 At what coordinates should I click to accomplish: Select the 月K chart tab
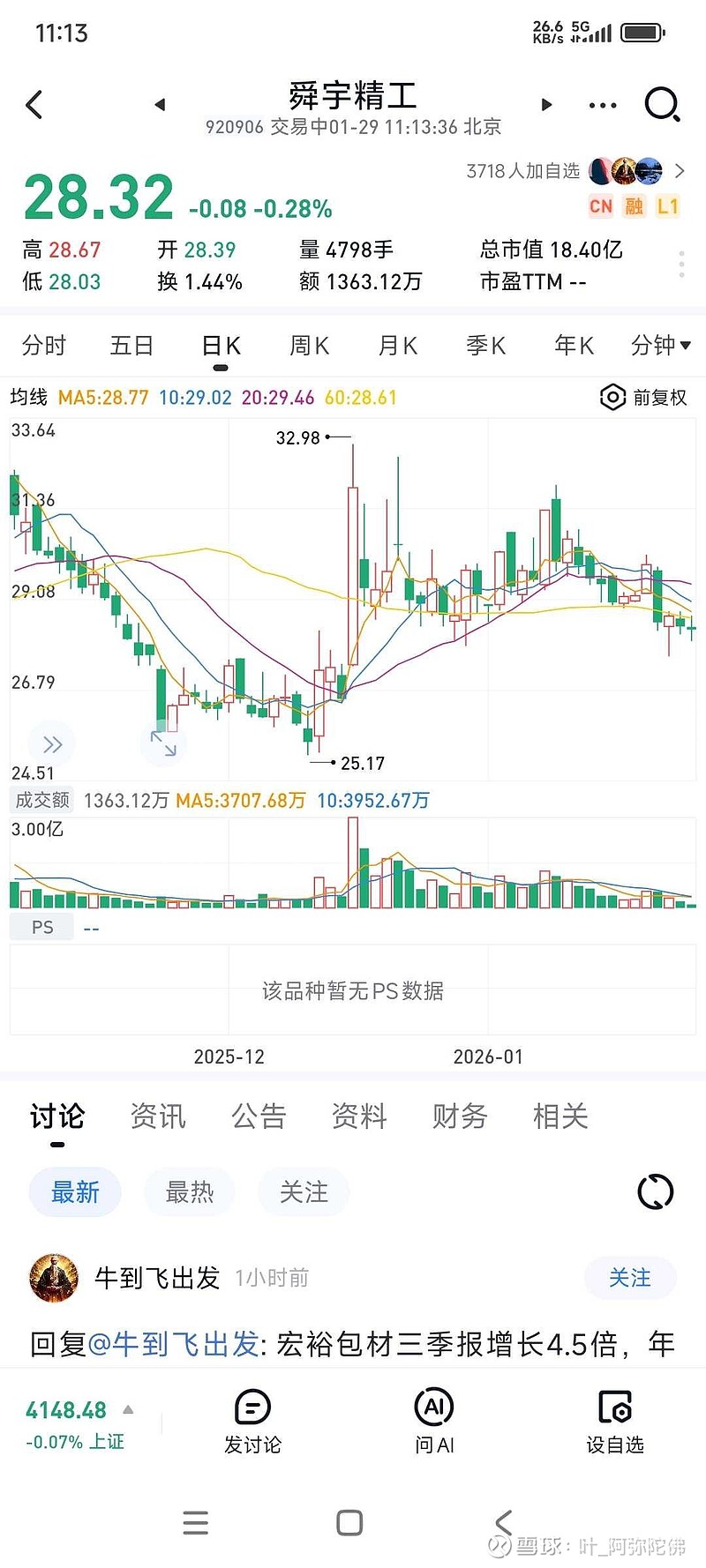point(397,346)
